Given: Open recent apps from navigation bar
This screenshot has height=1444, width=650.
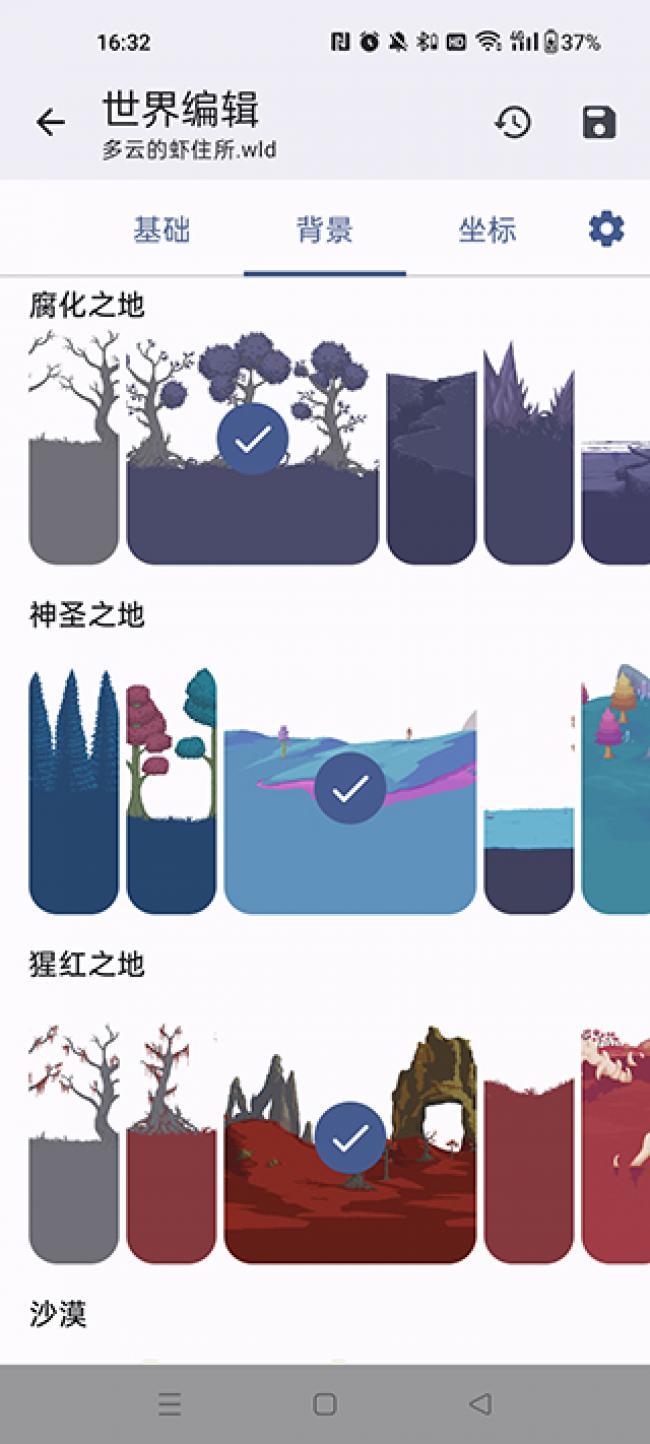Looking at the screenshot, I should [170, 1404].
